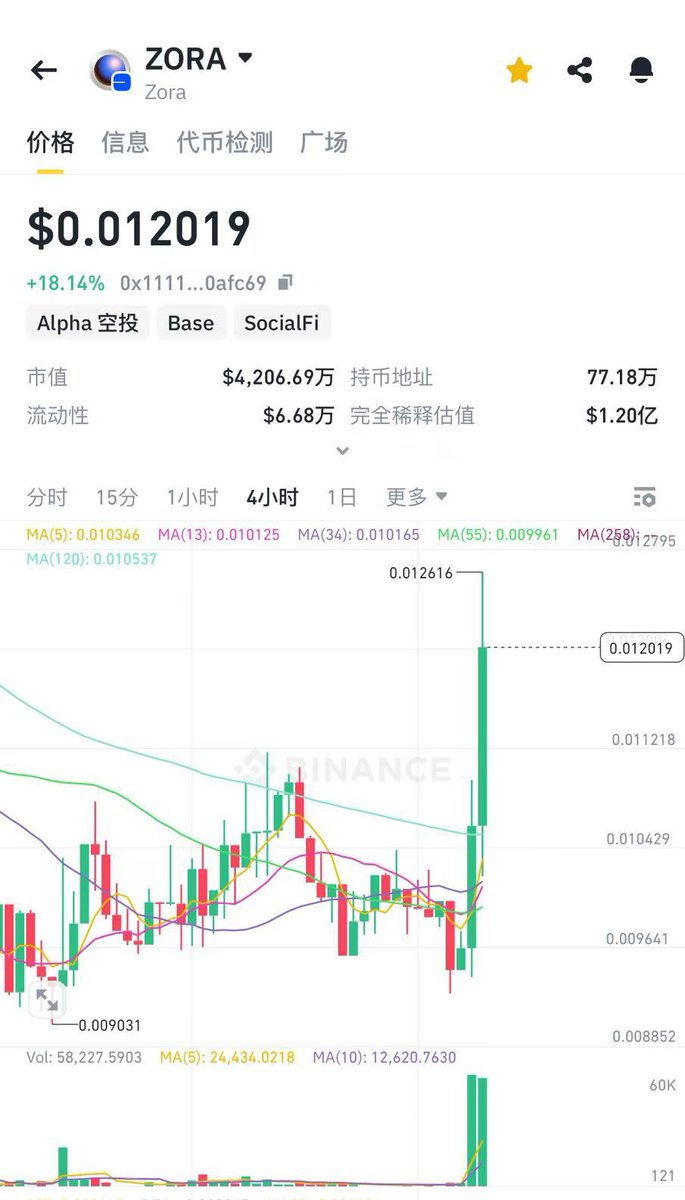Tap the Alpha 空投 chip
Image resolution: width=685 pixels, height=1200 pixels.
(88, 323)
